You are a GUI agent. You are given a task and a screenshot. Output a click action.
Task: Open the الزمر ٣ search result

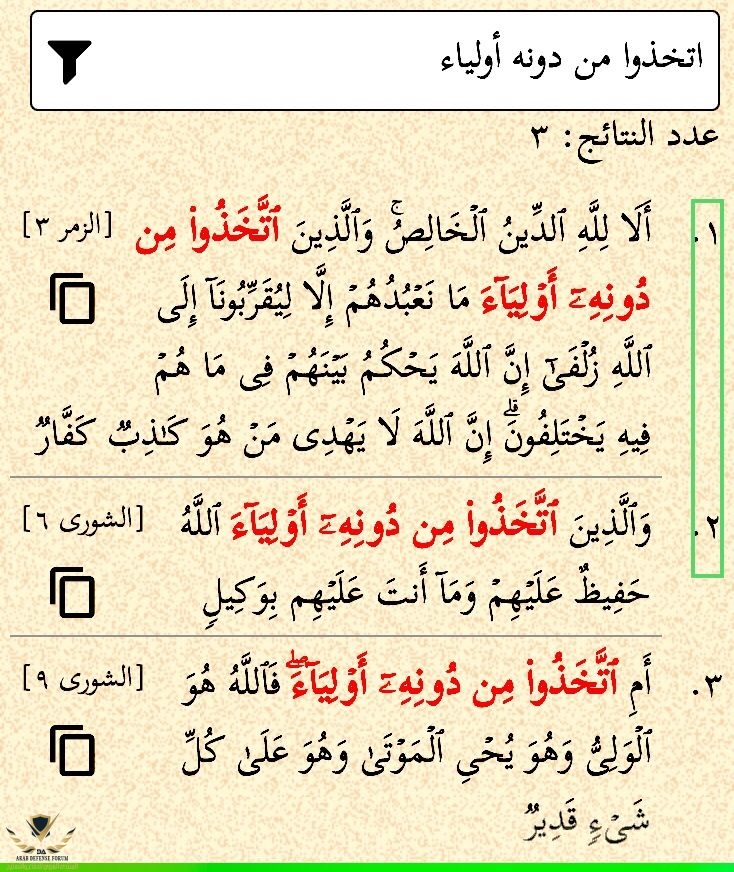(400, 330)
